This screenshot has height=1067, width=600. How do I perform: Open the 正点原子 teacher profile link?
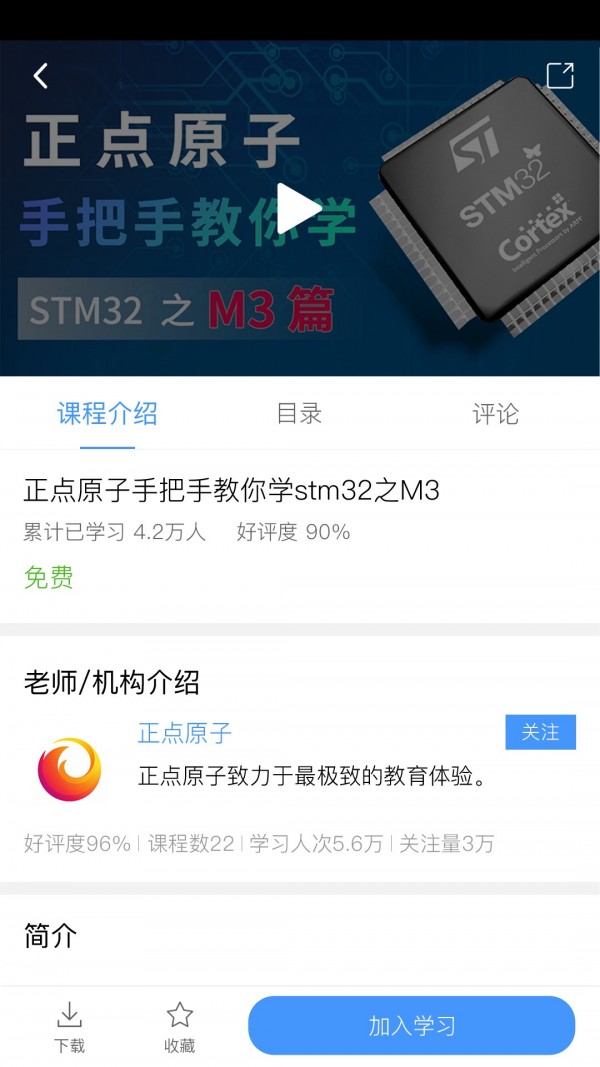[185, 733]
